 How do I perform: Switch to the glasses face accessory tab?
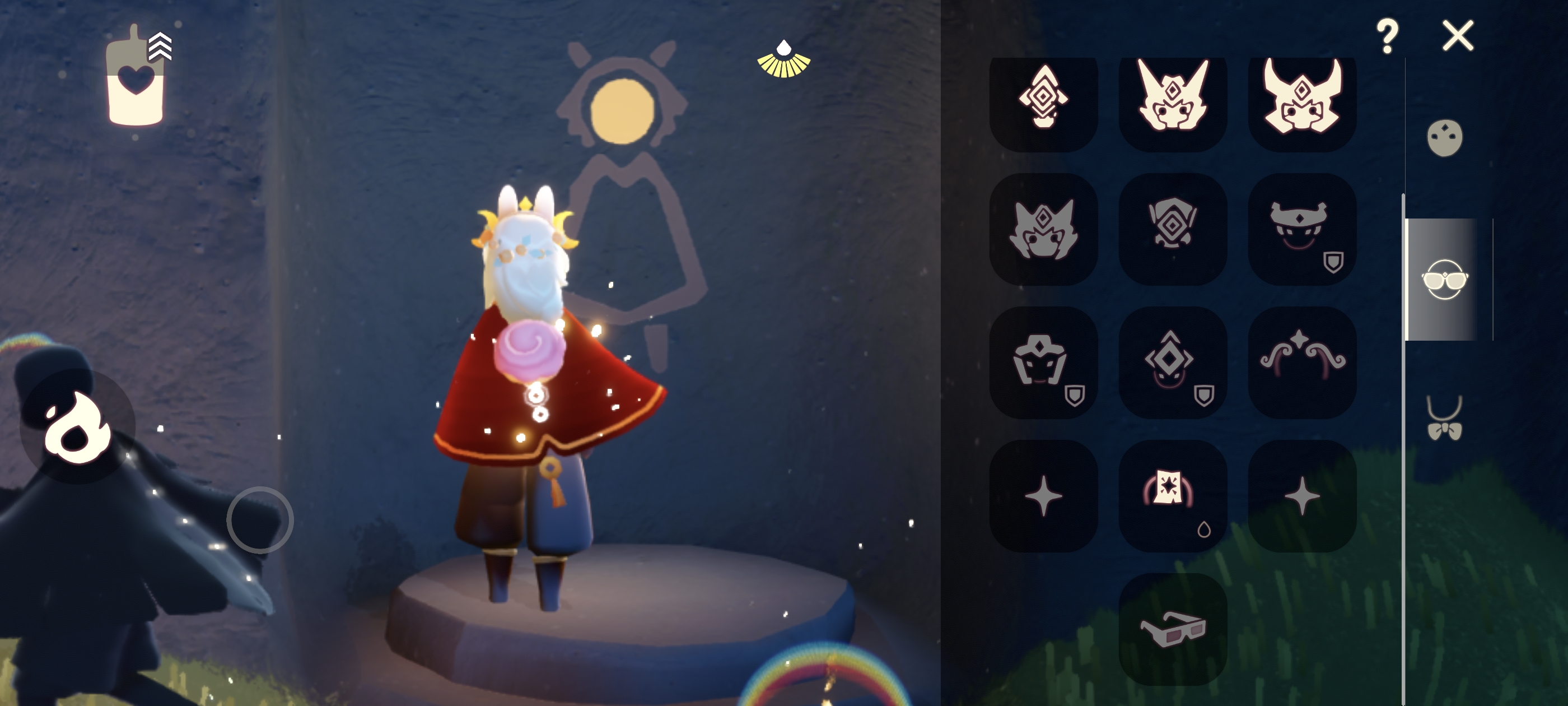1444,280
